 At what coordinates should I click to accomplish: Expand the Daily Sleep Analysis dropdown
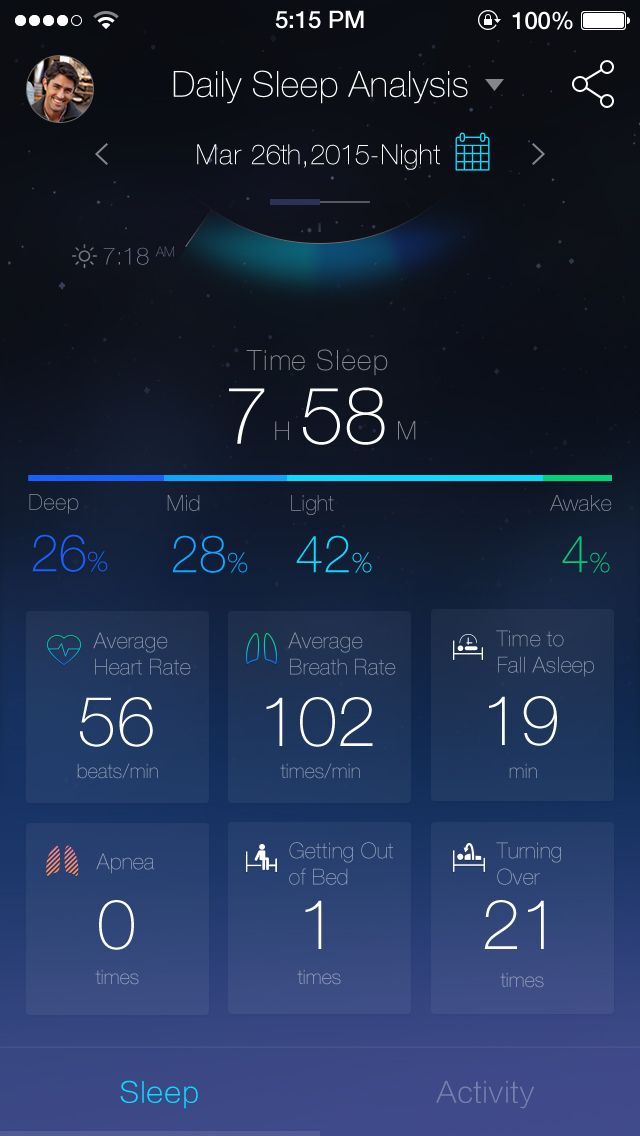(494, 85)
